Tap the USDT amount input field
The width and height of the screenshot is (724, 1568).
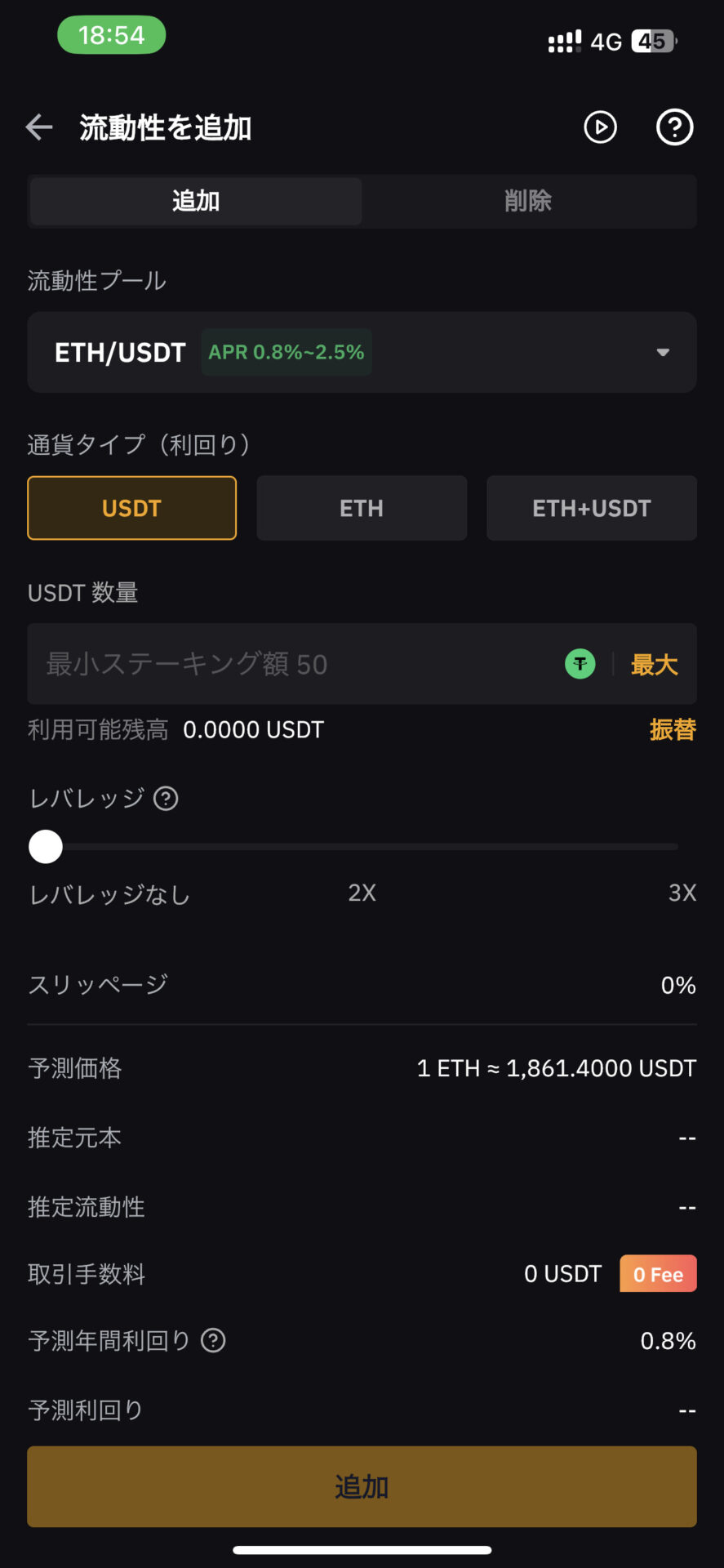click(x=294, y=664)
